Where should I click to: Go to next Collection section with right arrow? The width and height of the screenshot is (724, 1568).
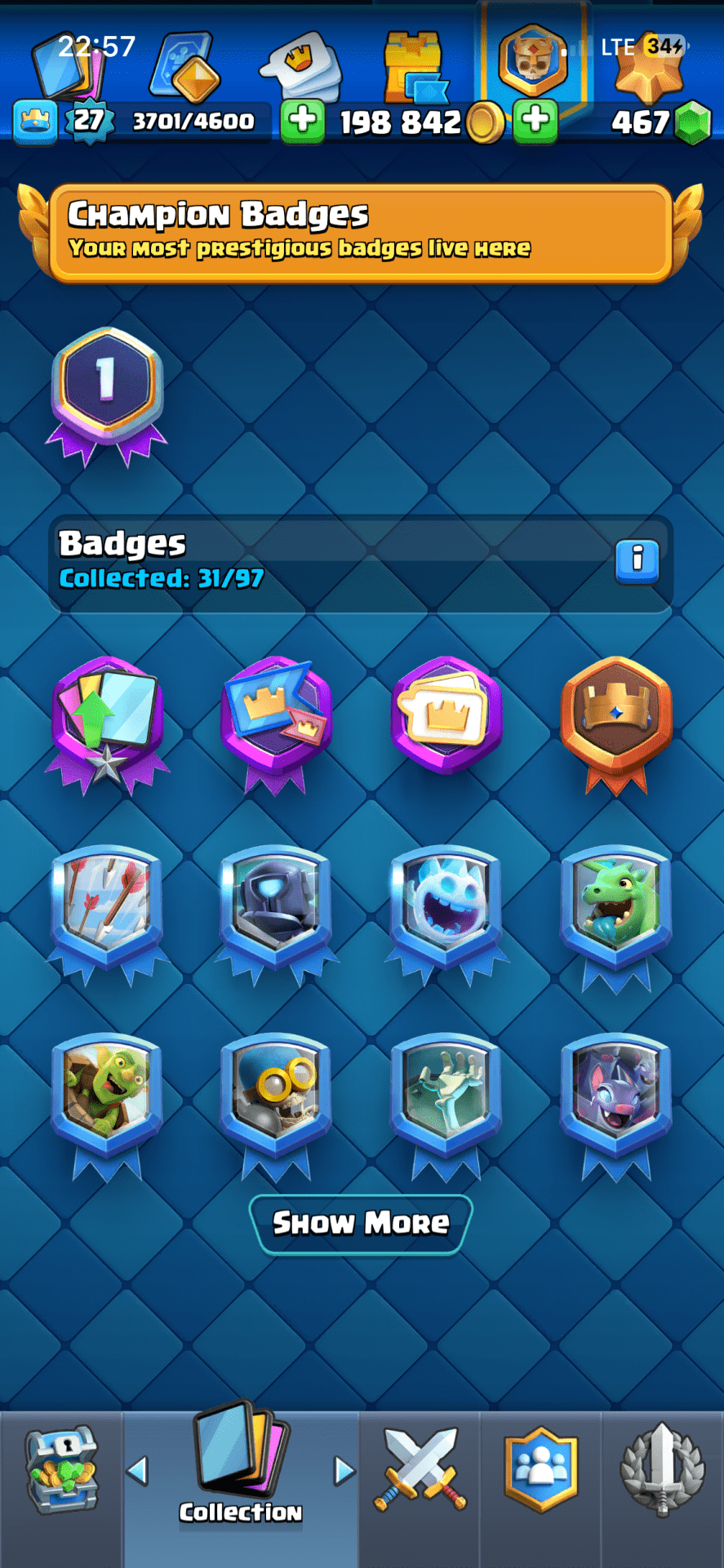tap(345, 1471)
